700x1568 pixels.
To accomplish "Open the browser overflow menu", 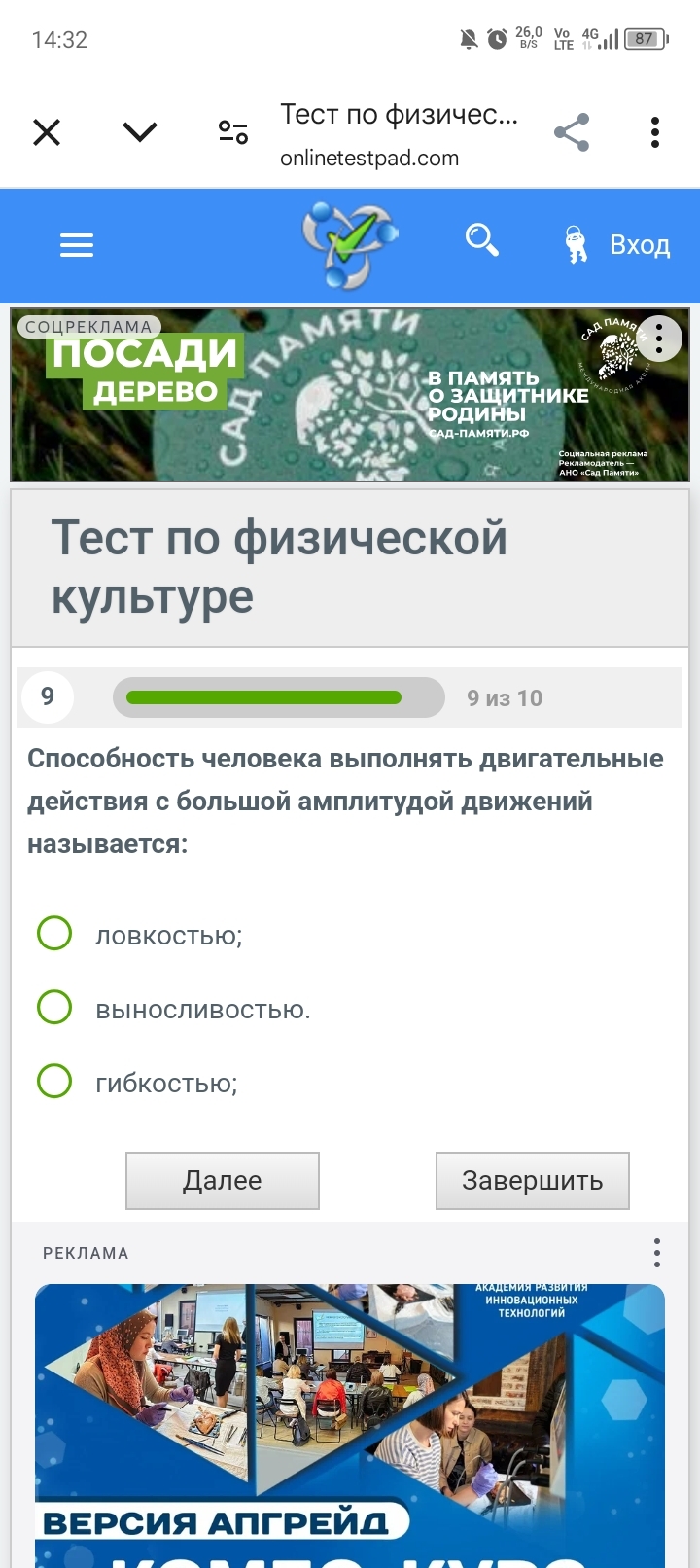I will (x=655, y=132).
